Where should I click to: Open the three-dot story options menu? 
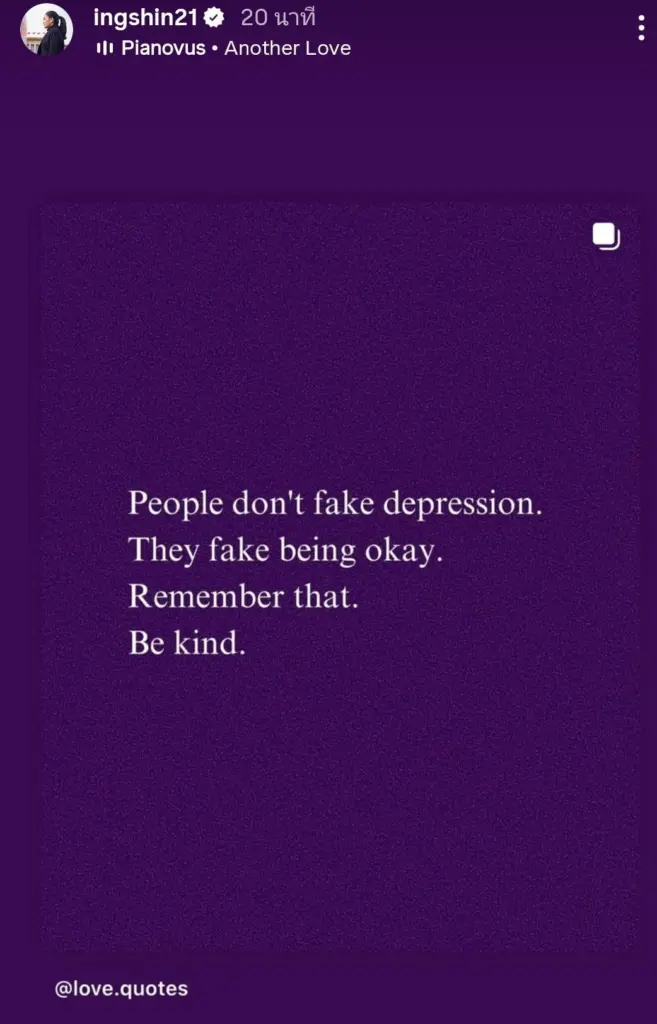point(641,29)
